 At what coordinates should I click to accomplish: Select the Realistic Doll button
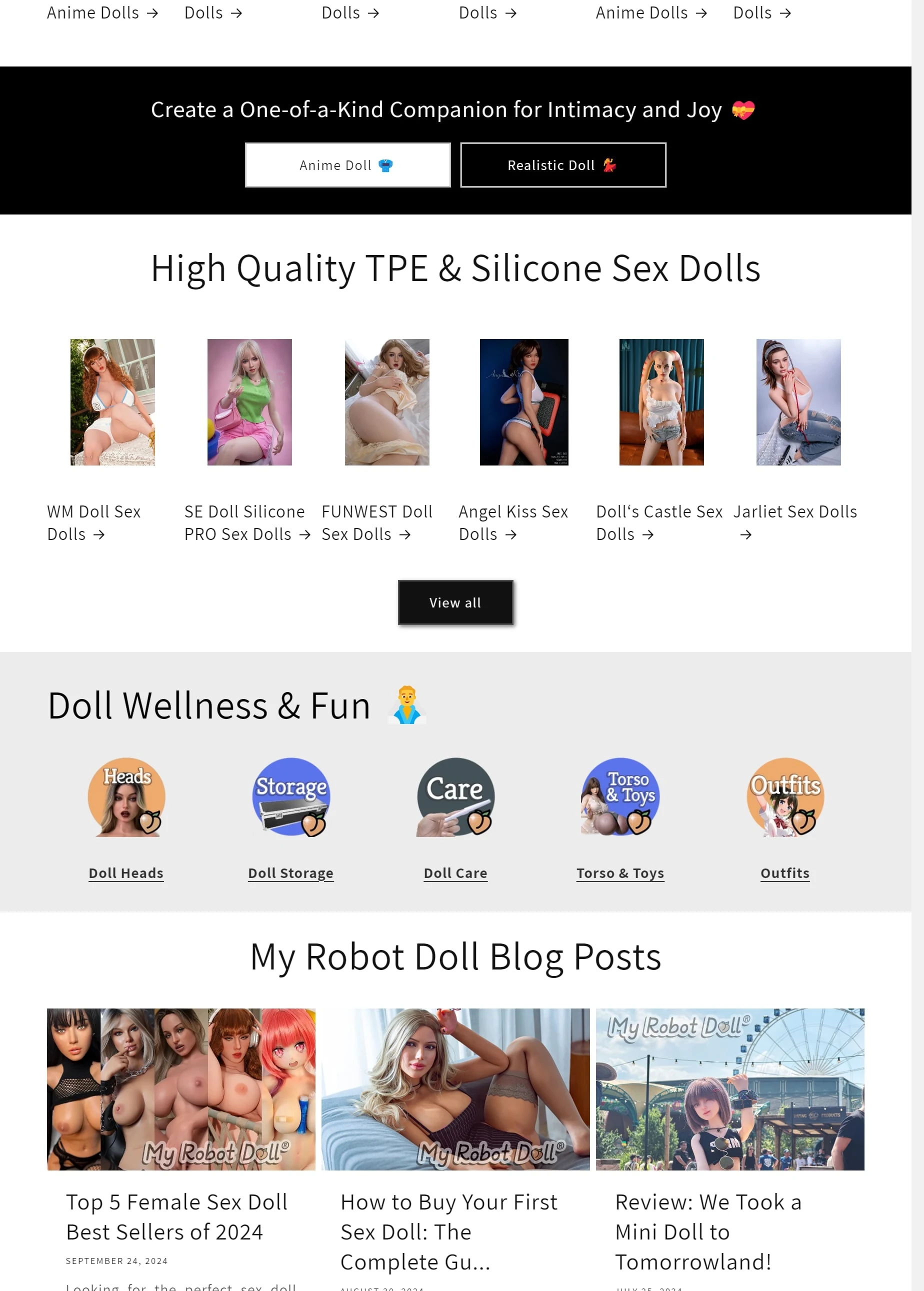coord(562,165)
